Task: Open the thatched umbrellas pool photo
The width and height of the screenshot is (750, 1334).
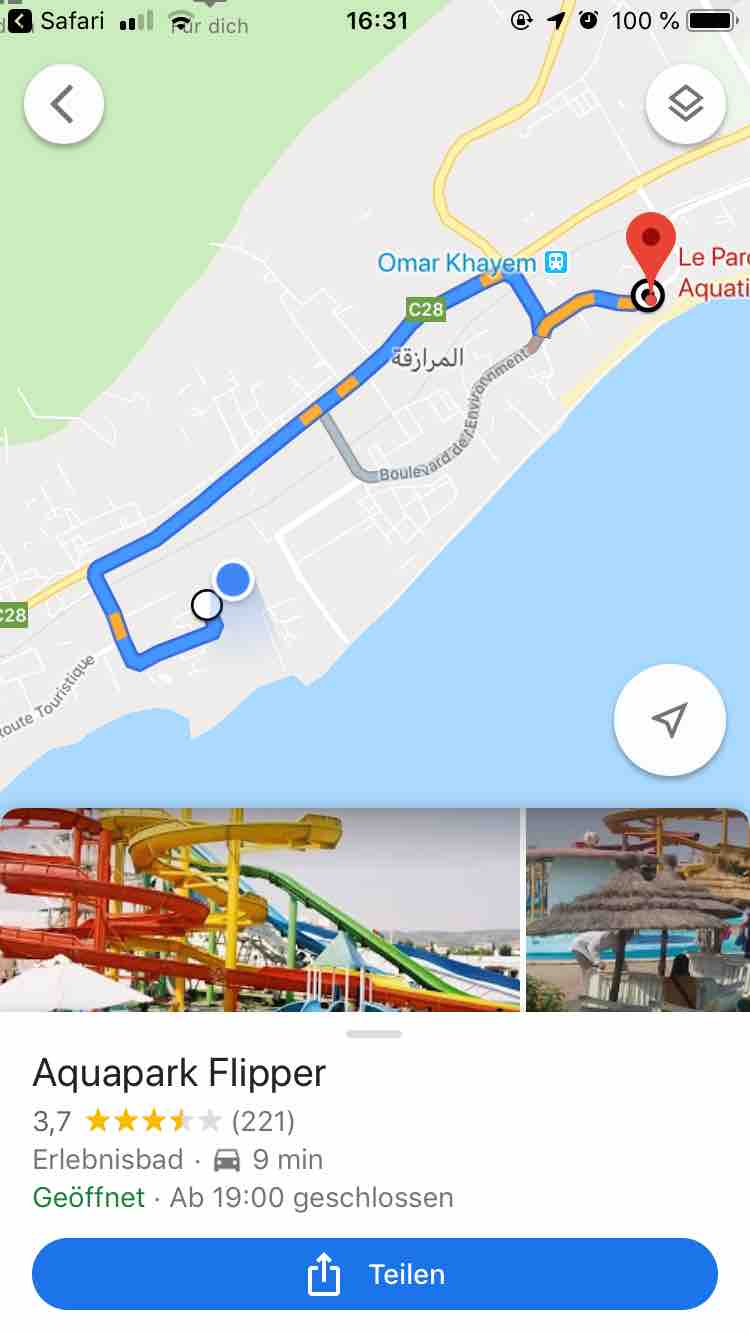Action: tap(637, 910)
